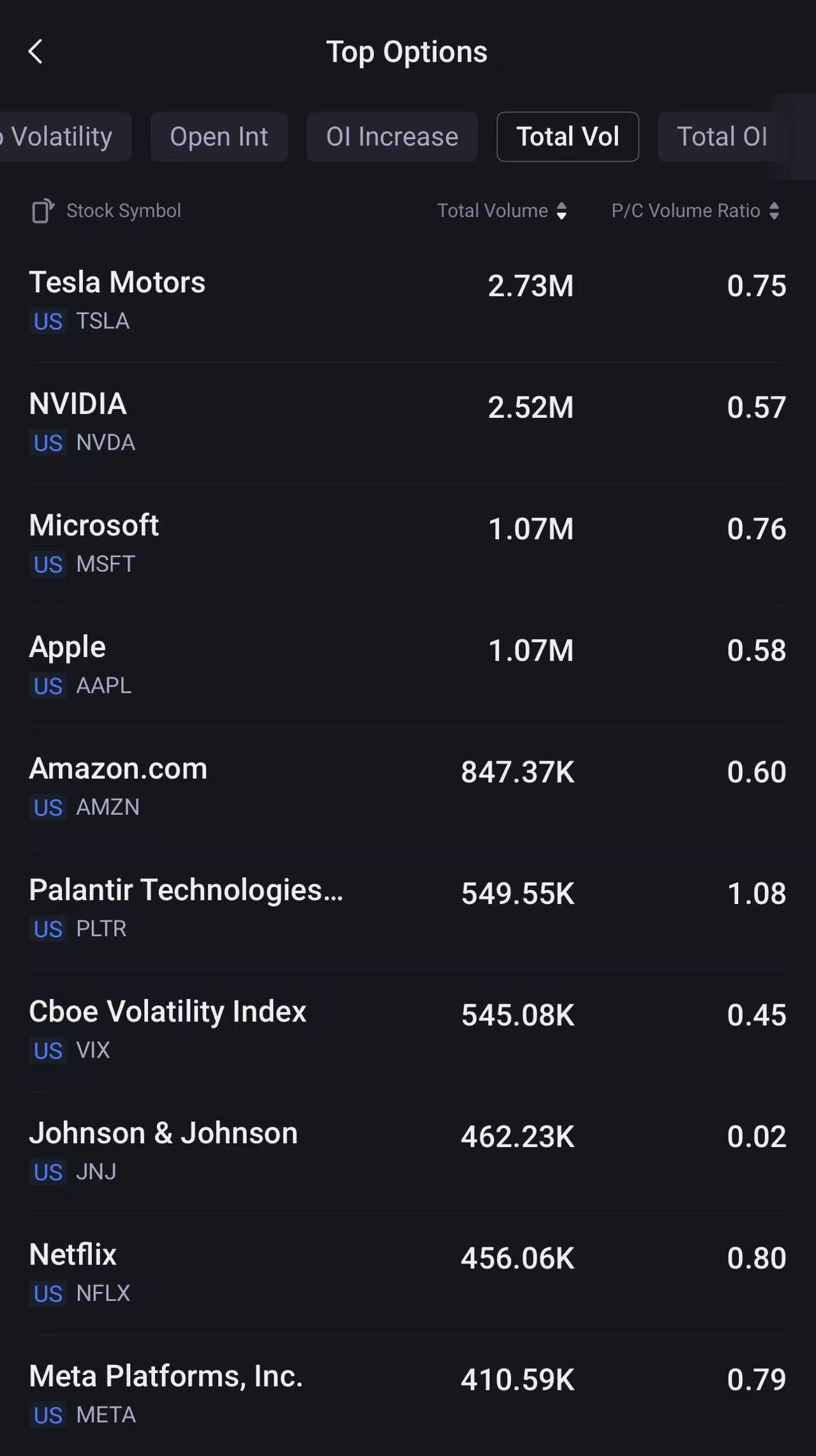Tap the US badge beside META
Screen dimensions: 816x1456
point(47,1416)
